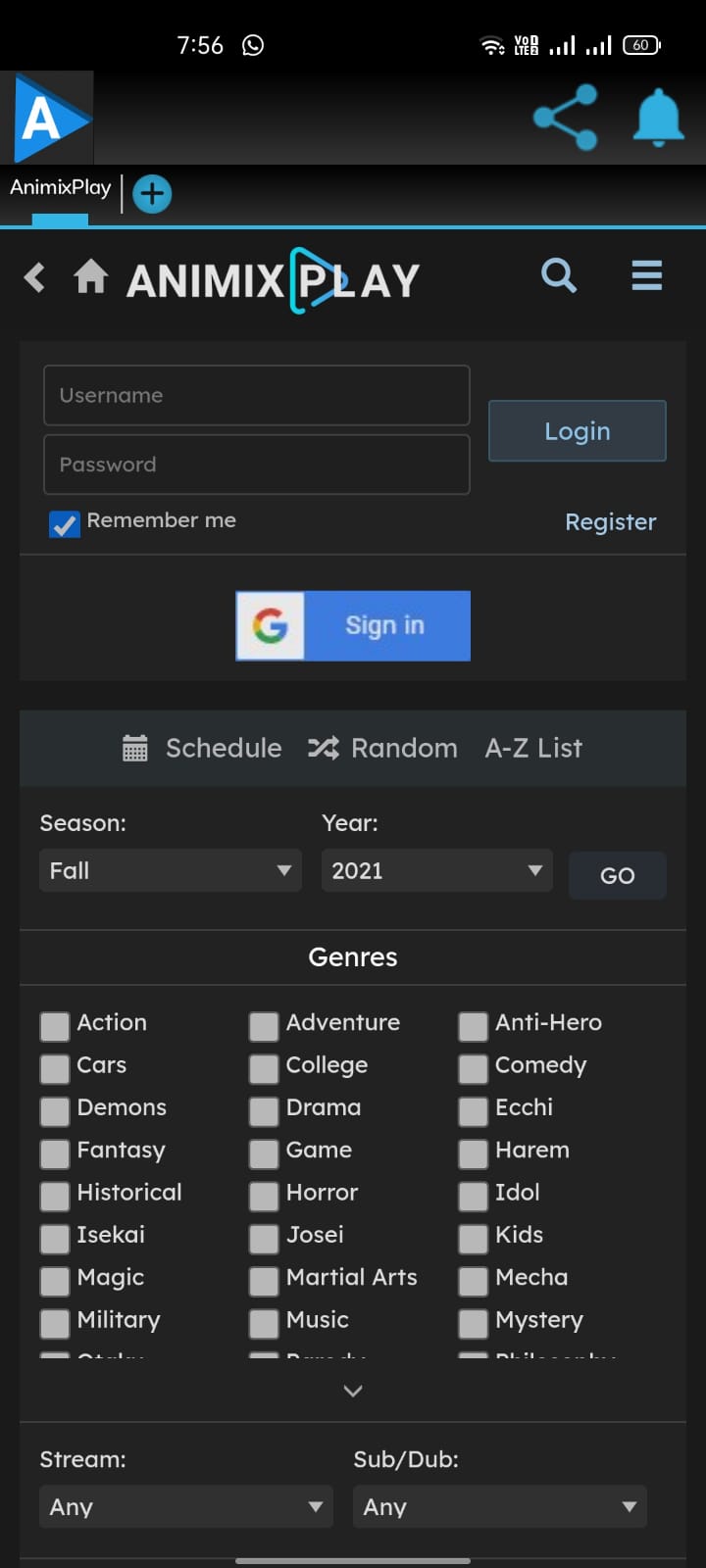
Task: Click the back arrow icon in the header
Action: click(x=34, y=277)
